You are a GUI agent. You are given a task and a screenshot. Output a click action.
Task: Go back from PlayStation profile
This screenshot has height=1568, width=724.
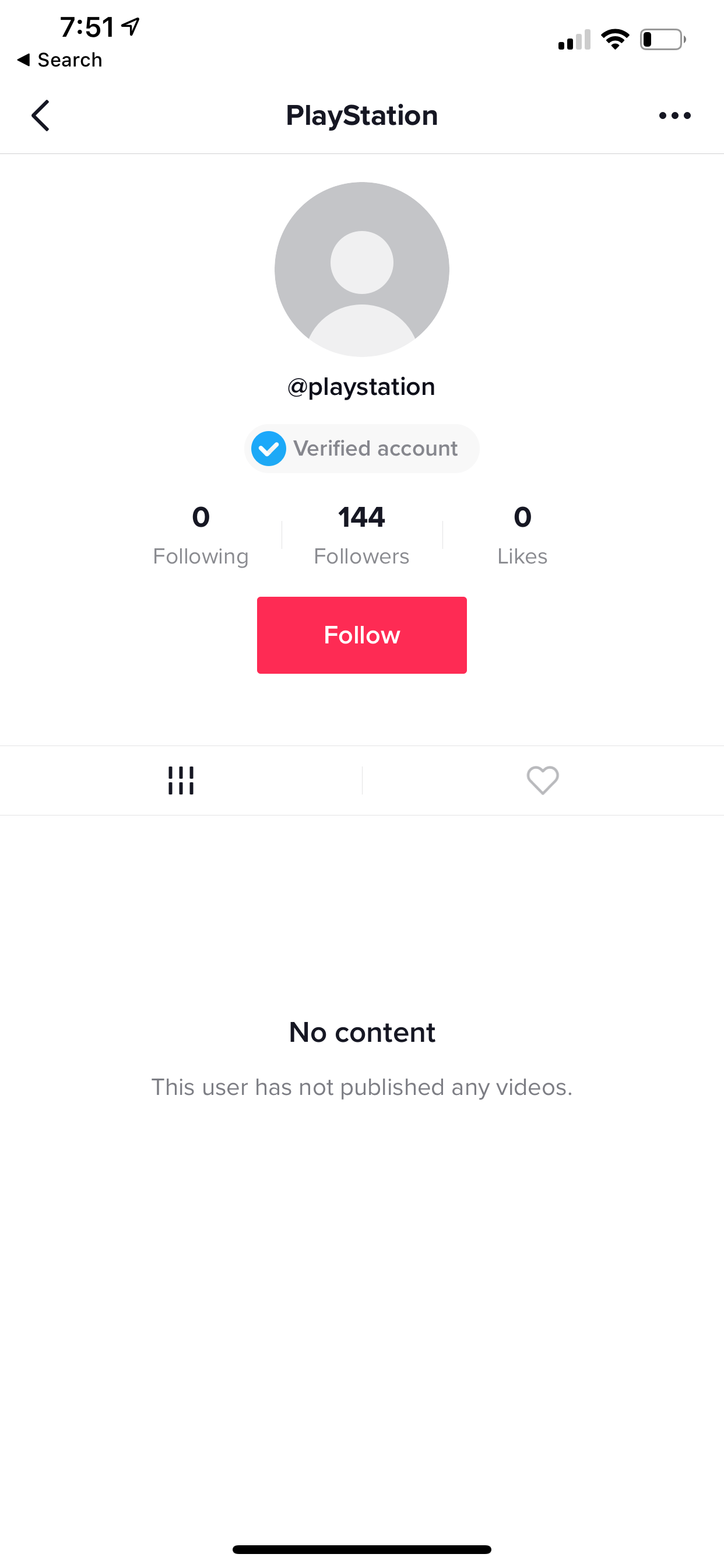point(40,116)
